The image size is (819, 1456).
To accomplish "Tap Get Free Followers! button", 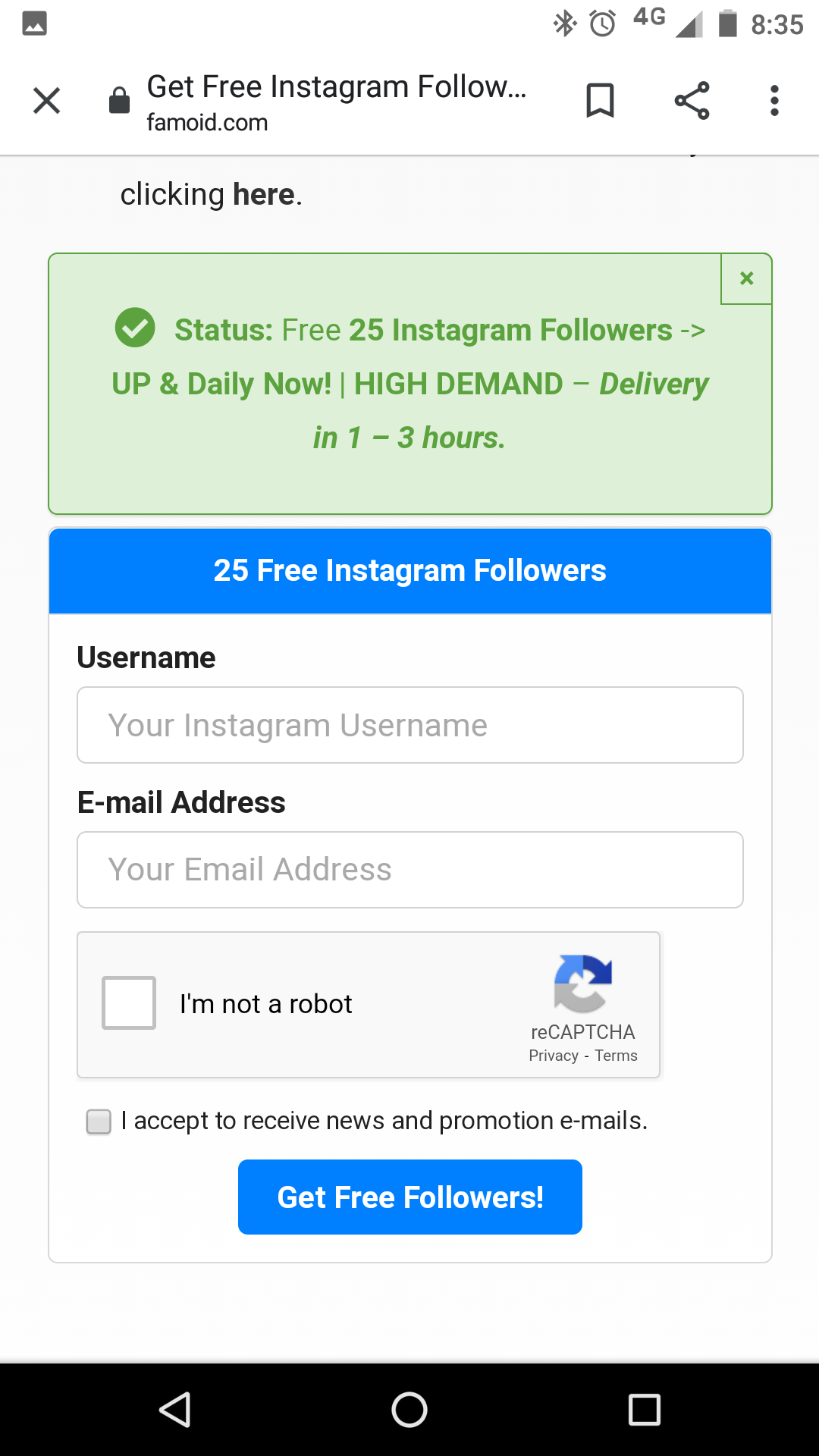I will tap(410, 1197).
